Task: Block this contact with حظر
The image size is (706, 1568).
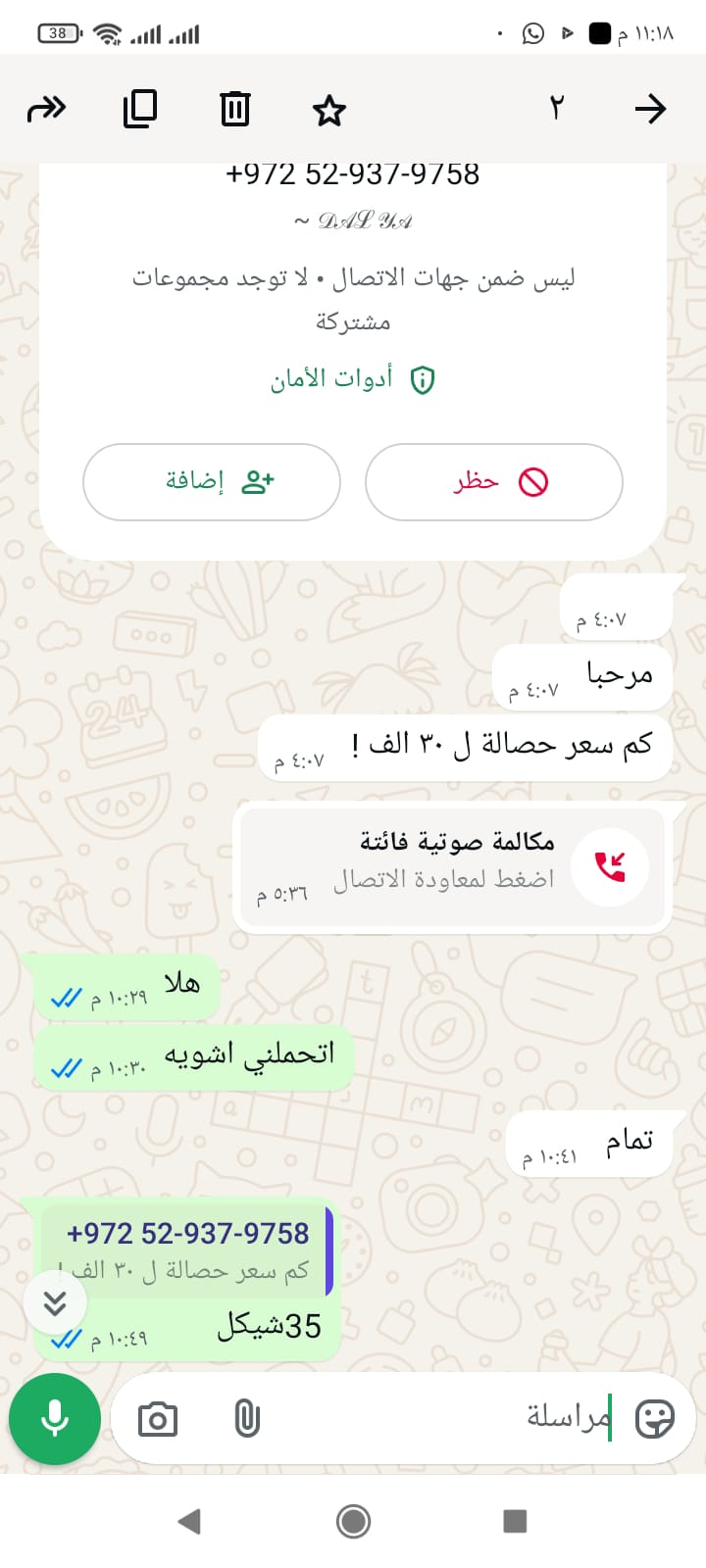Action: [x=493, y=482]
